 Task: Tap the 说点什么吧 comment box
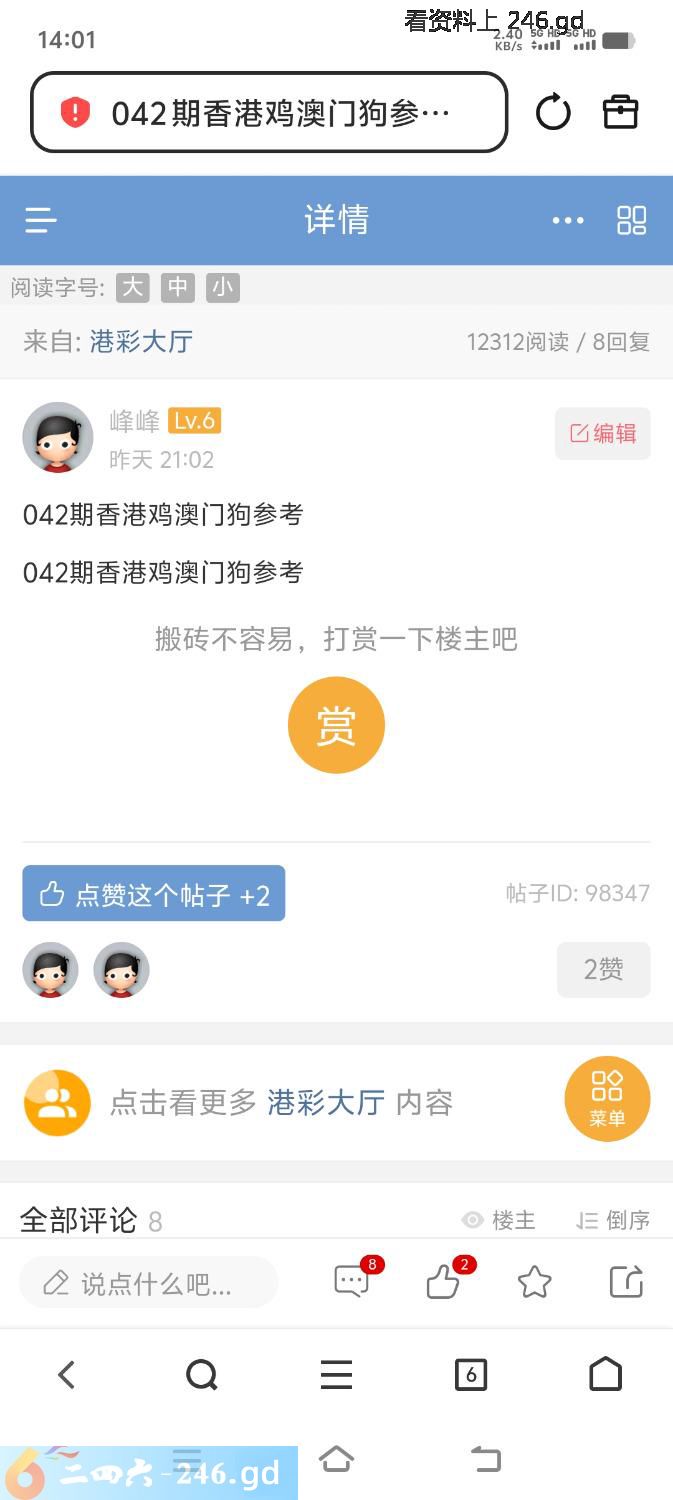pyautogui.click(x=148, y=1283)
